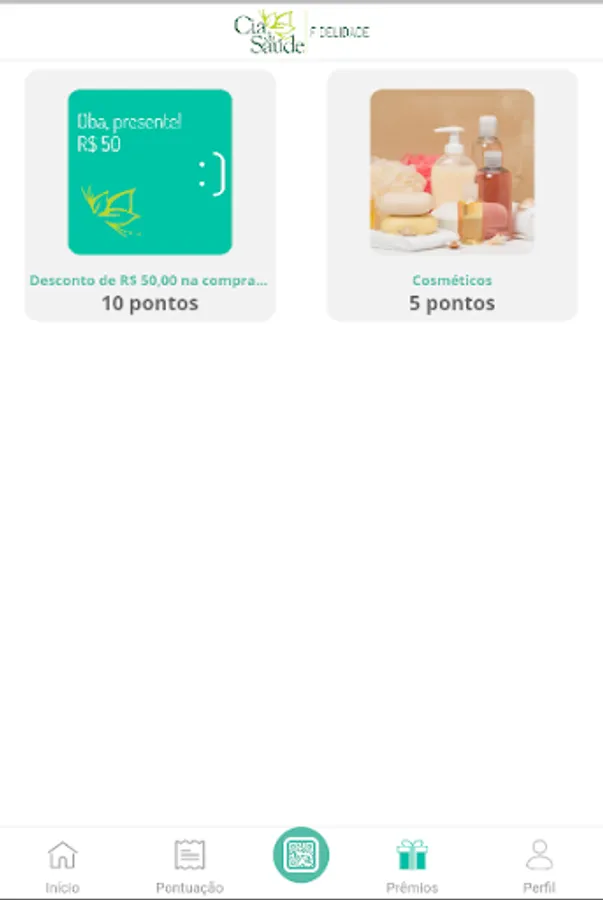Switch to the Pontuação tab

190,866
